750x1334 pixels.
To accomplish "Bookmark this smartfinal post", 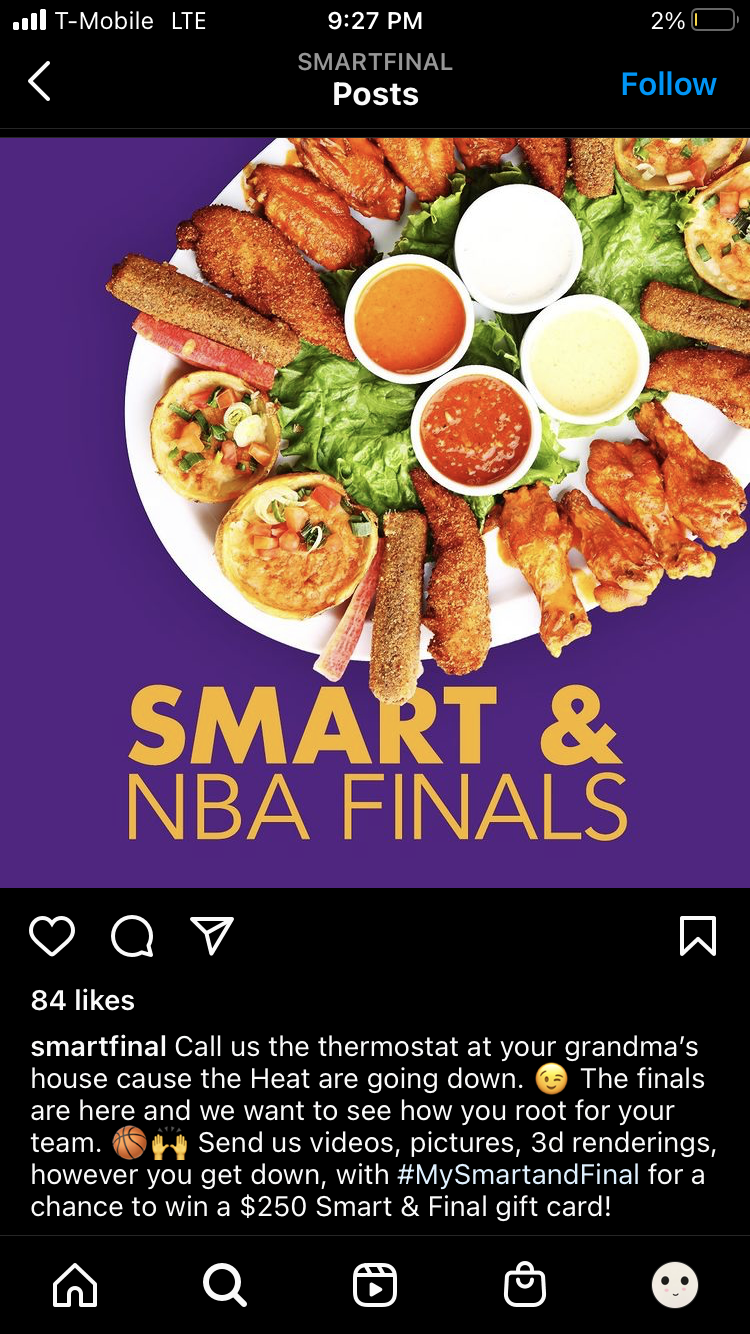I will (697, 936).
